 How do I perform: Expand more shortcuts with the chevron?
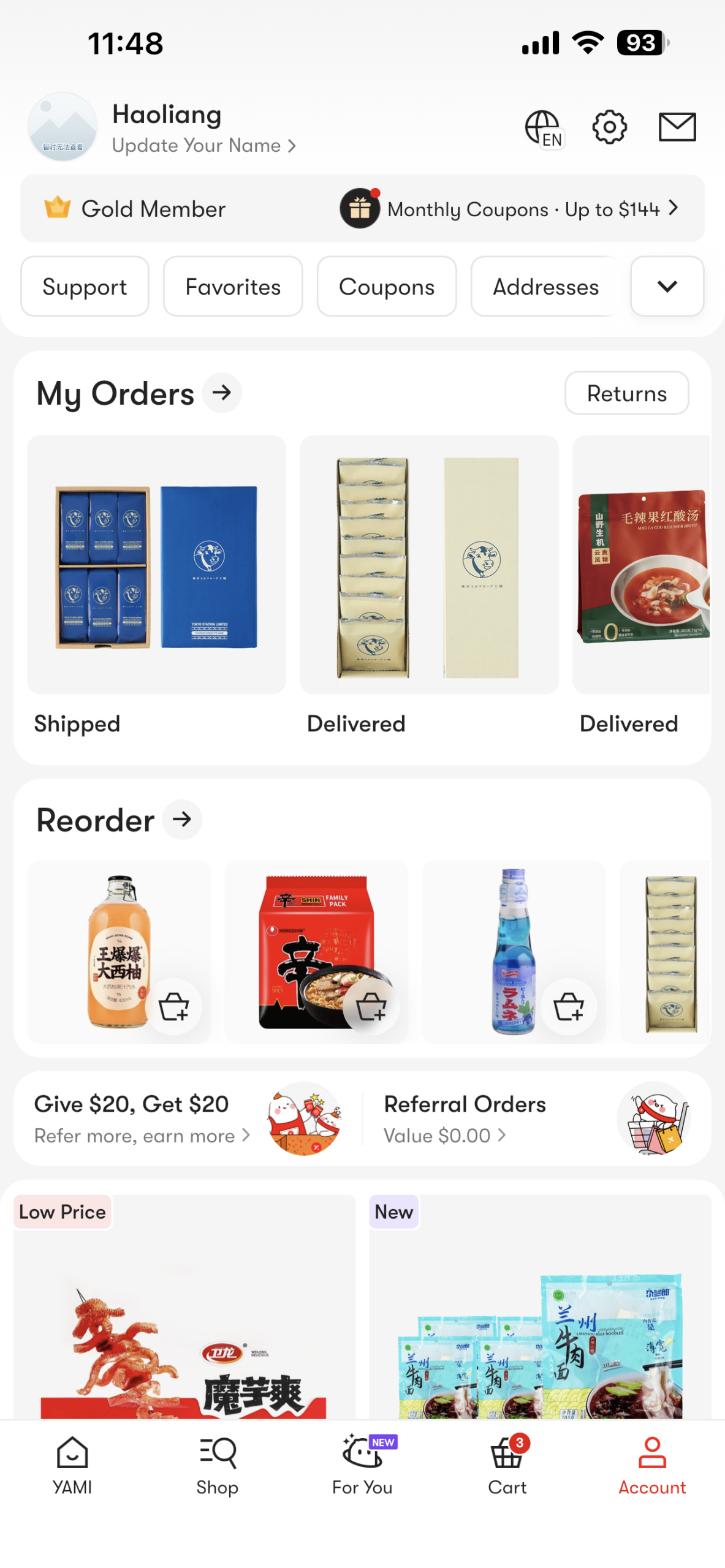pos(667,287)
